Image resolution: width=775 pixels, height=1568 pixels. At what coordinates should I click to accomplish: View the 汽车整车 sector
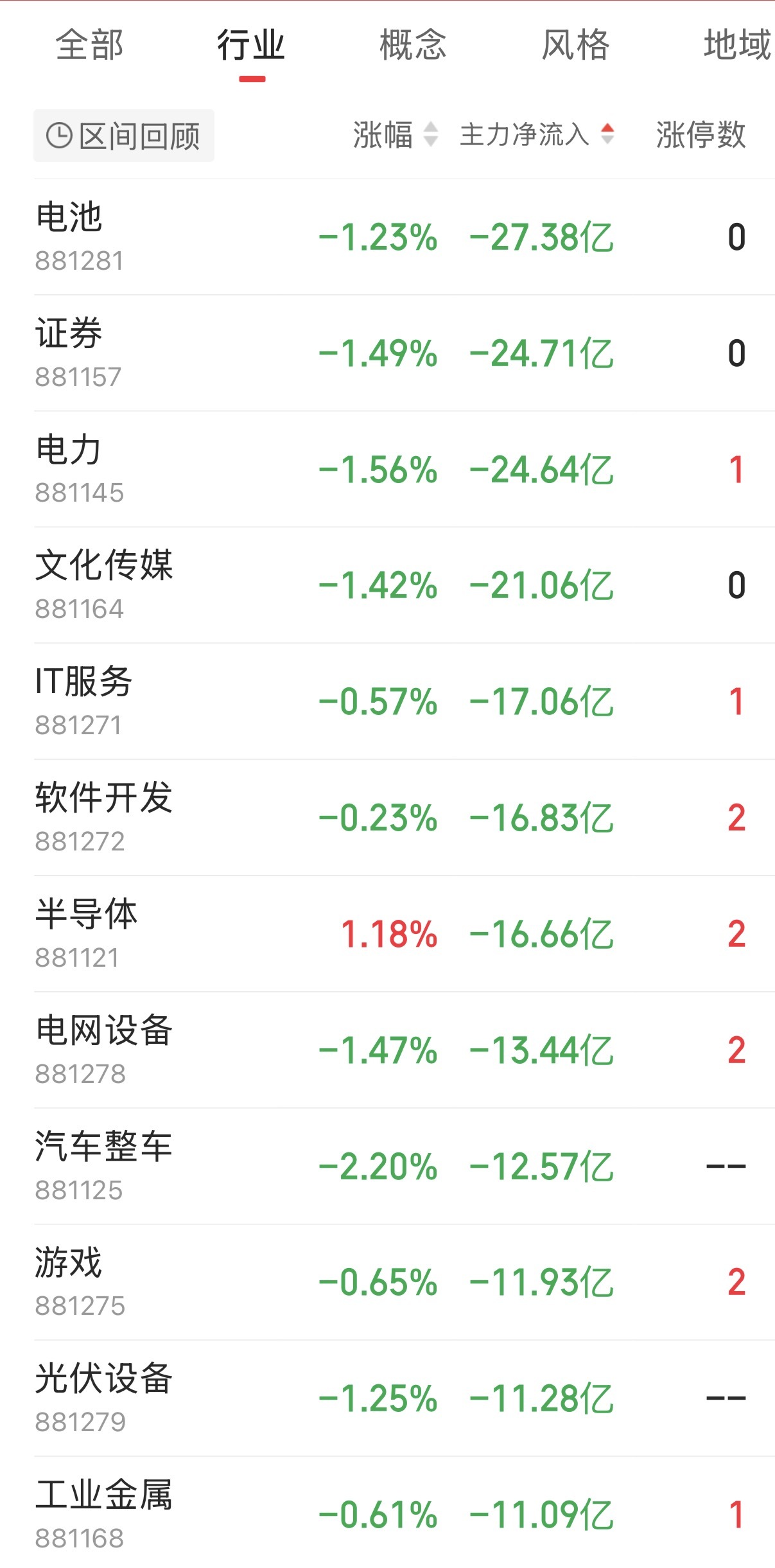pos(405,1167)
